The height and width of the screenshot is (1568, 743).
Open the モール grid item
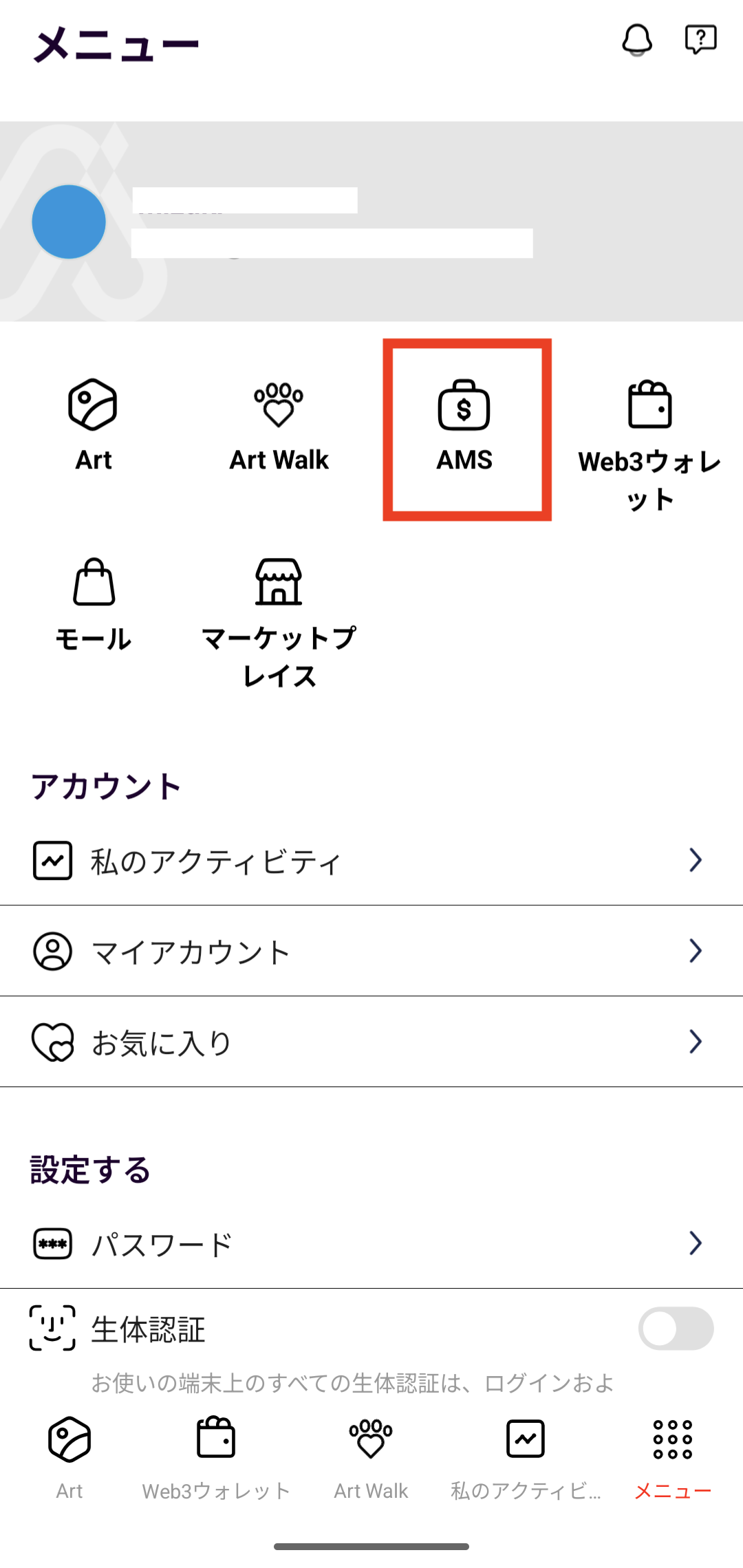(x=93, y=605)
